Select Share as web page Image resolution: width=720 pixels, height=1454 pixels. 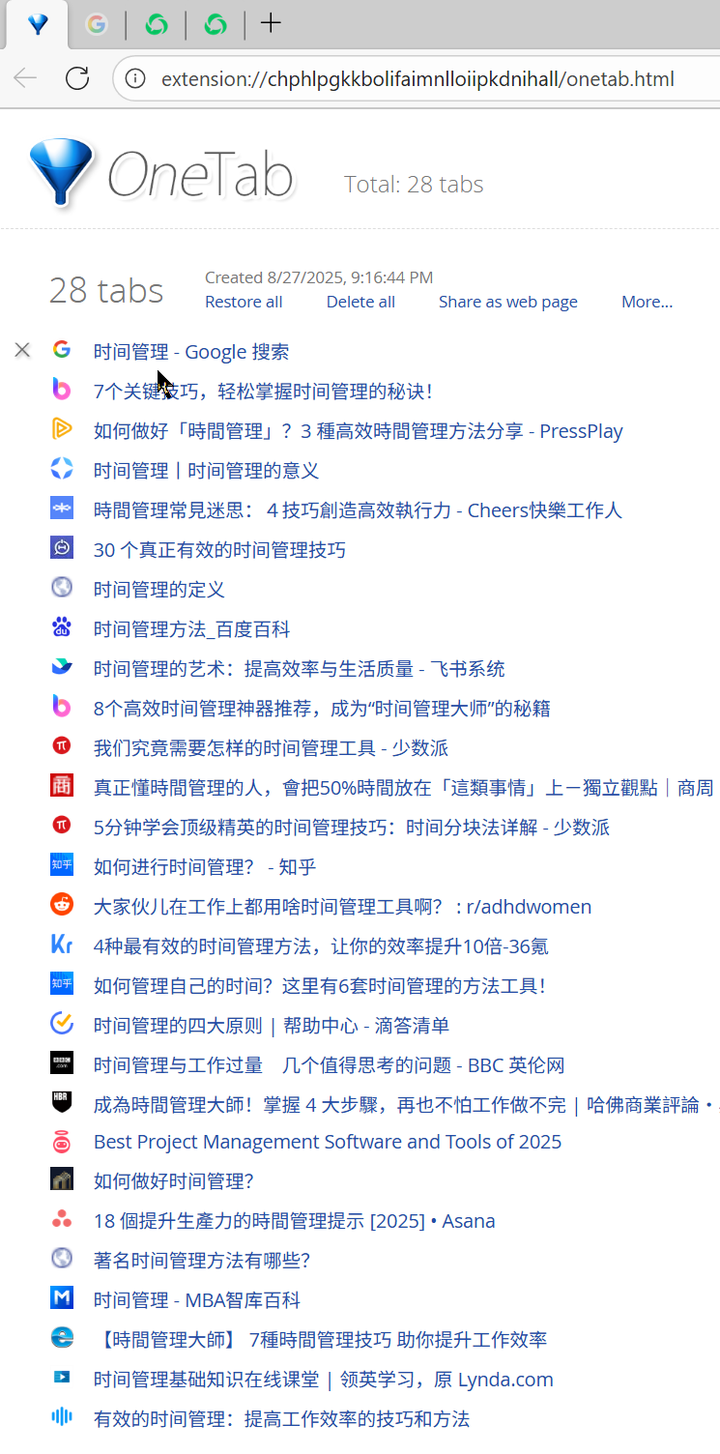point(507,302)
